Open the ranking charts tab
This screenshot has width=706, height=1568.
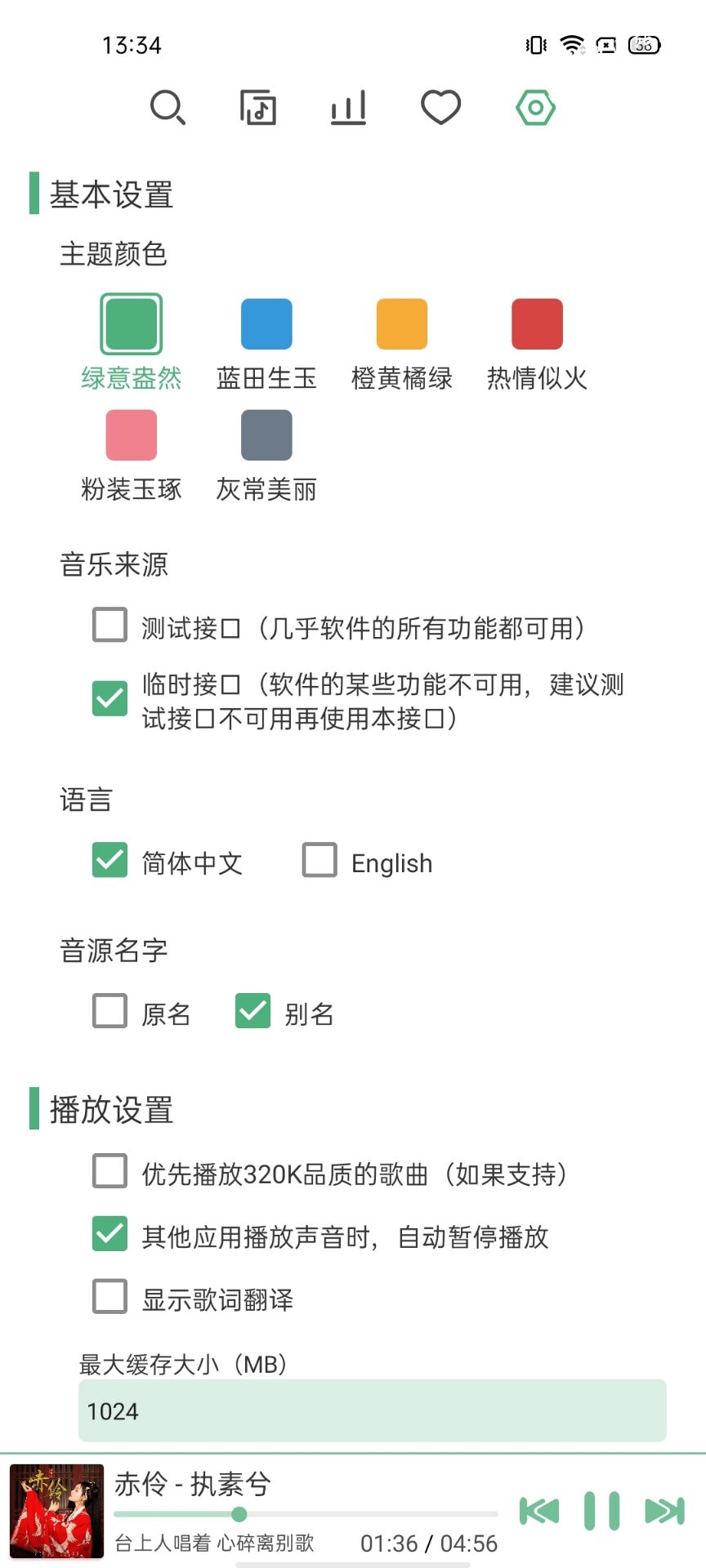click(349, 108)
